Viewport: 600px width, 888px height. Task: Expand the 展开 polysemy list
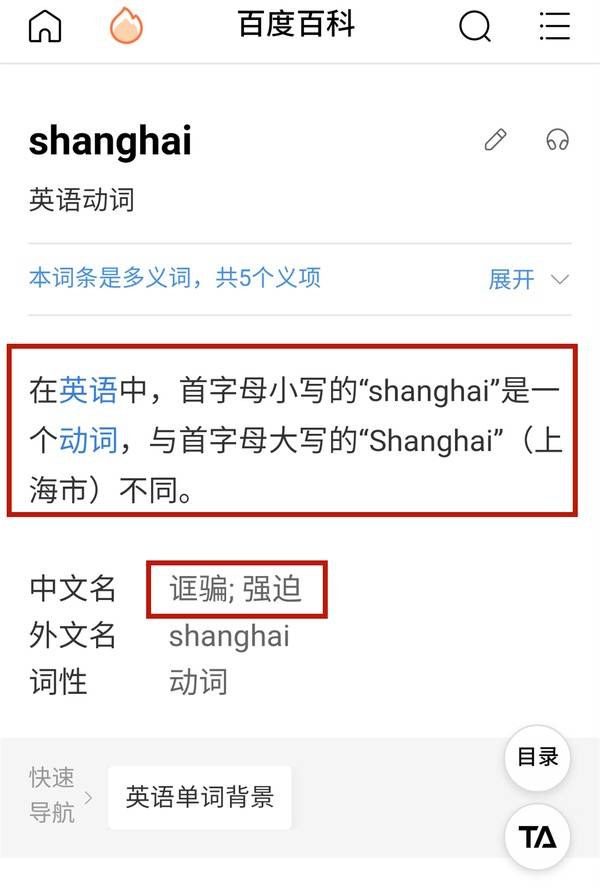[x=528, y=279]
